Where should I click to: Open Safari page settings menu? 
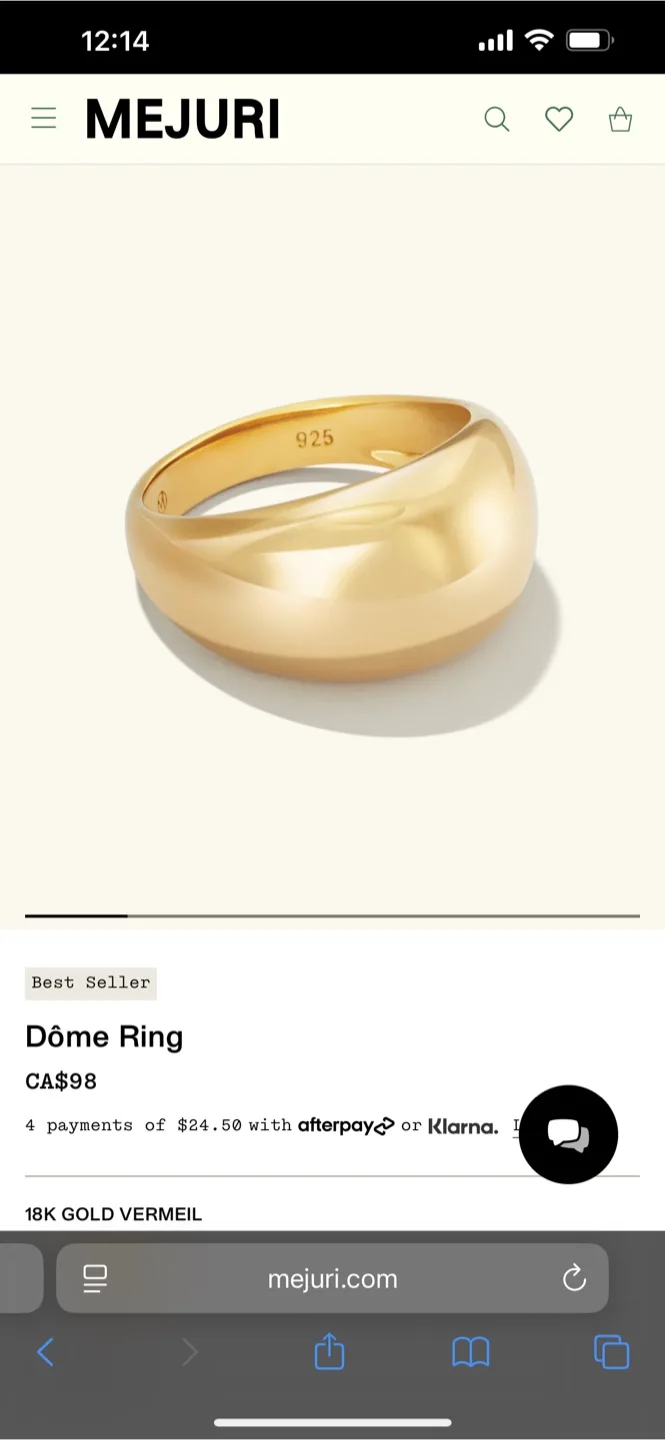pyautogui.click(x=95, y=1278)
